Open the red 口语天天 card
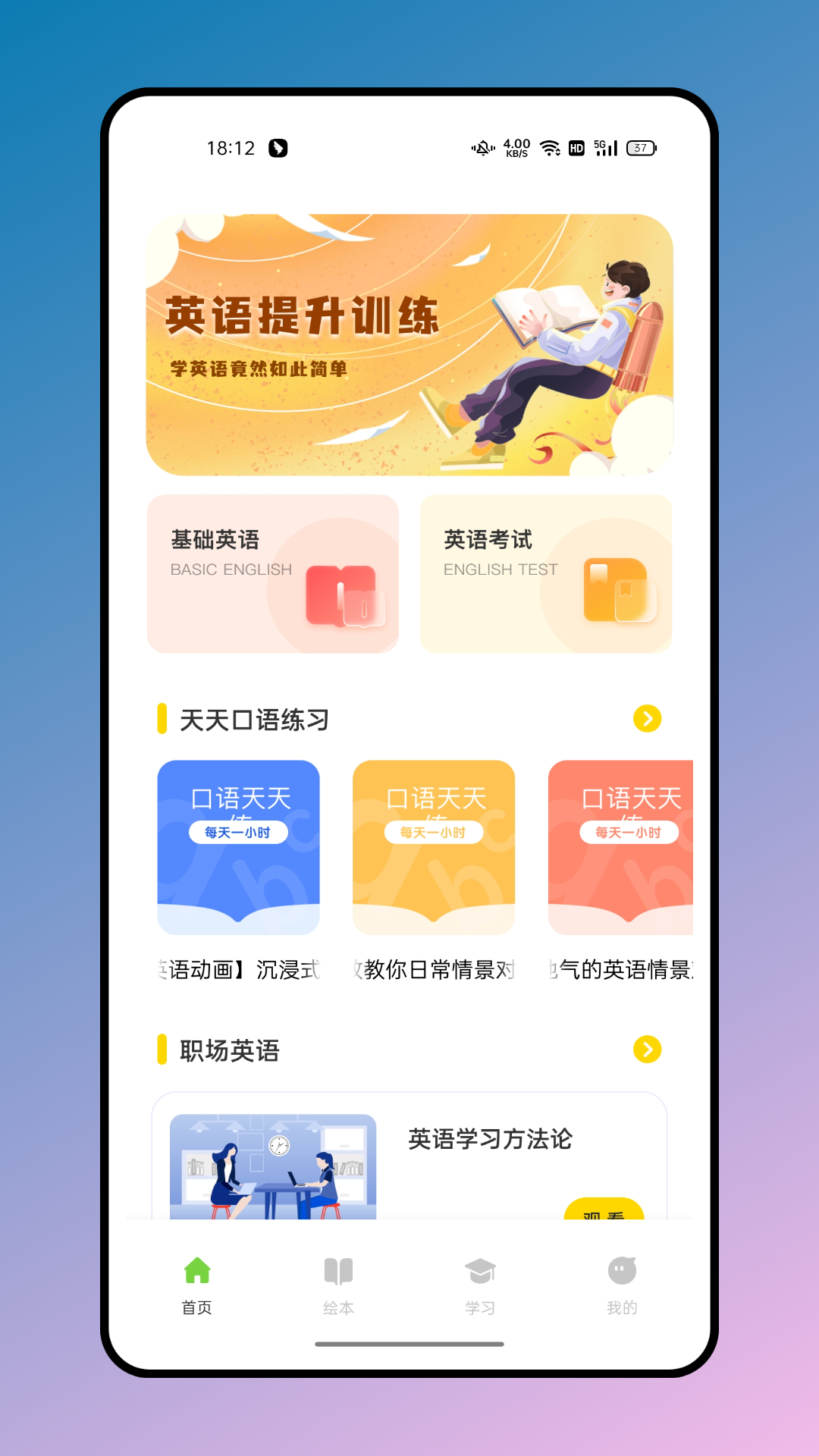 pyautogui.click(x=620, y=847)
